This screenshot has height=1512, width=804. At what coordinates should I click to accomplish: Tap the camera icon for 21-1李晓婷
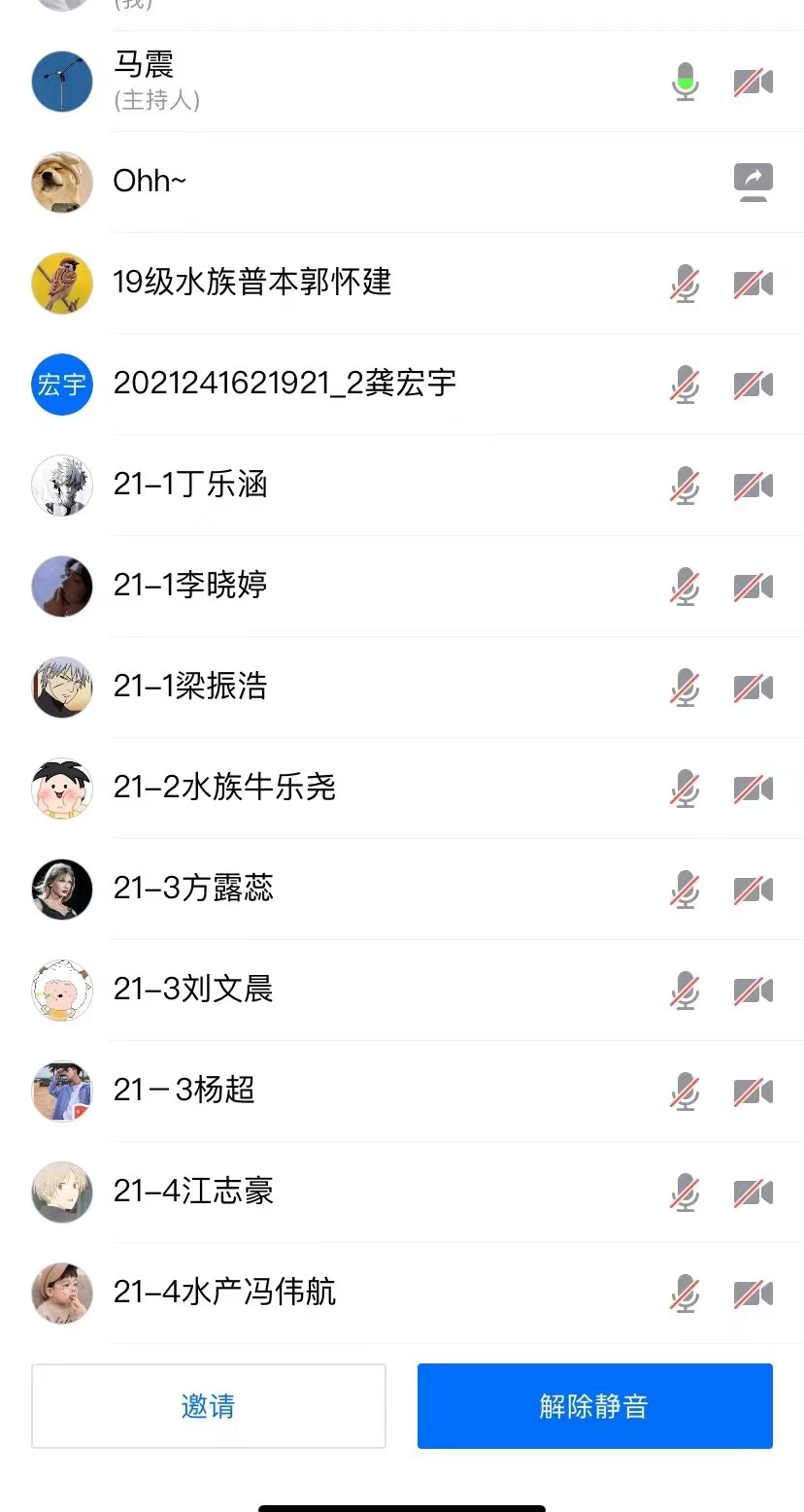point(753,587)
